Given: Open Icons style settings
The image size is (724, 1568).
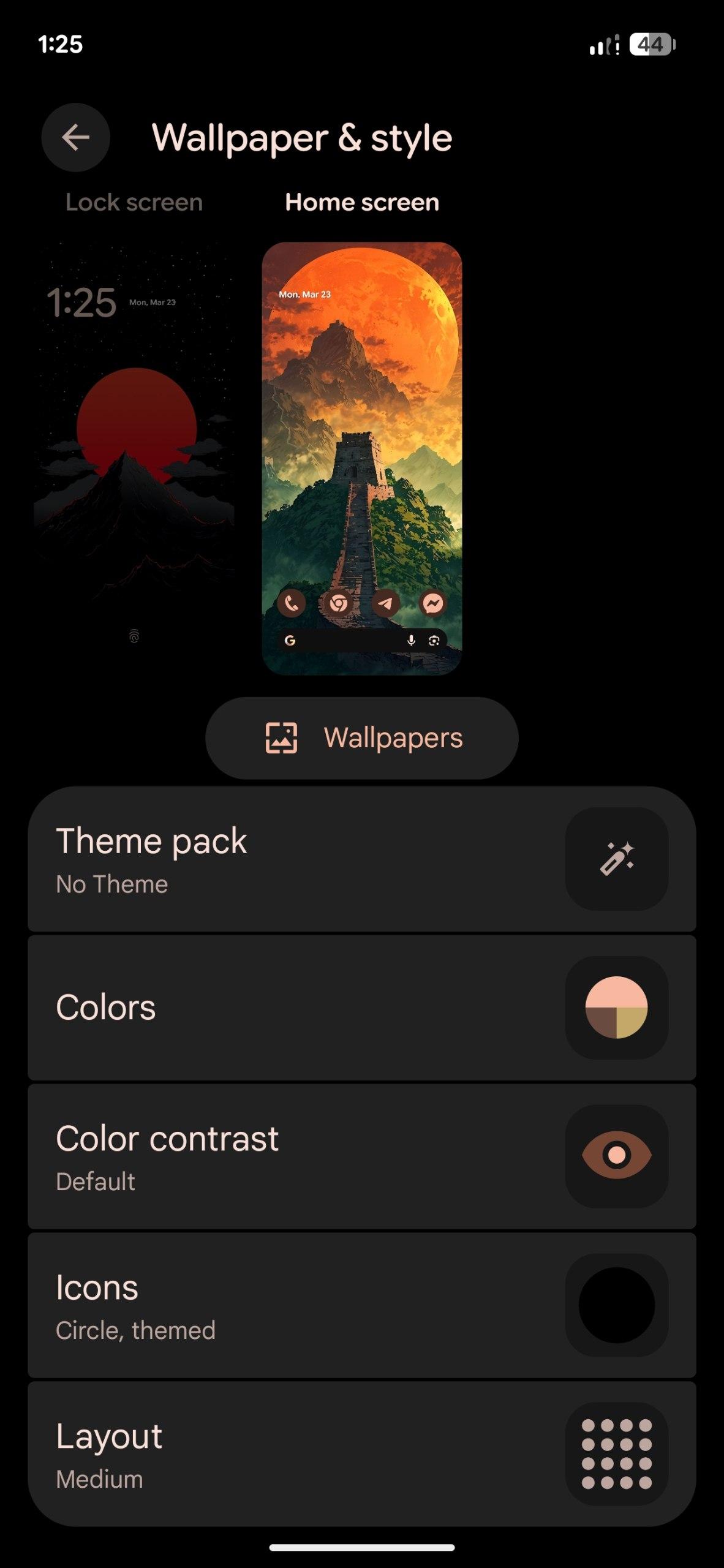Looking at the screenshot, I should pyautogui.click(x=361, y=1305).
